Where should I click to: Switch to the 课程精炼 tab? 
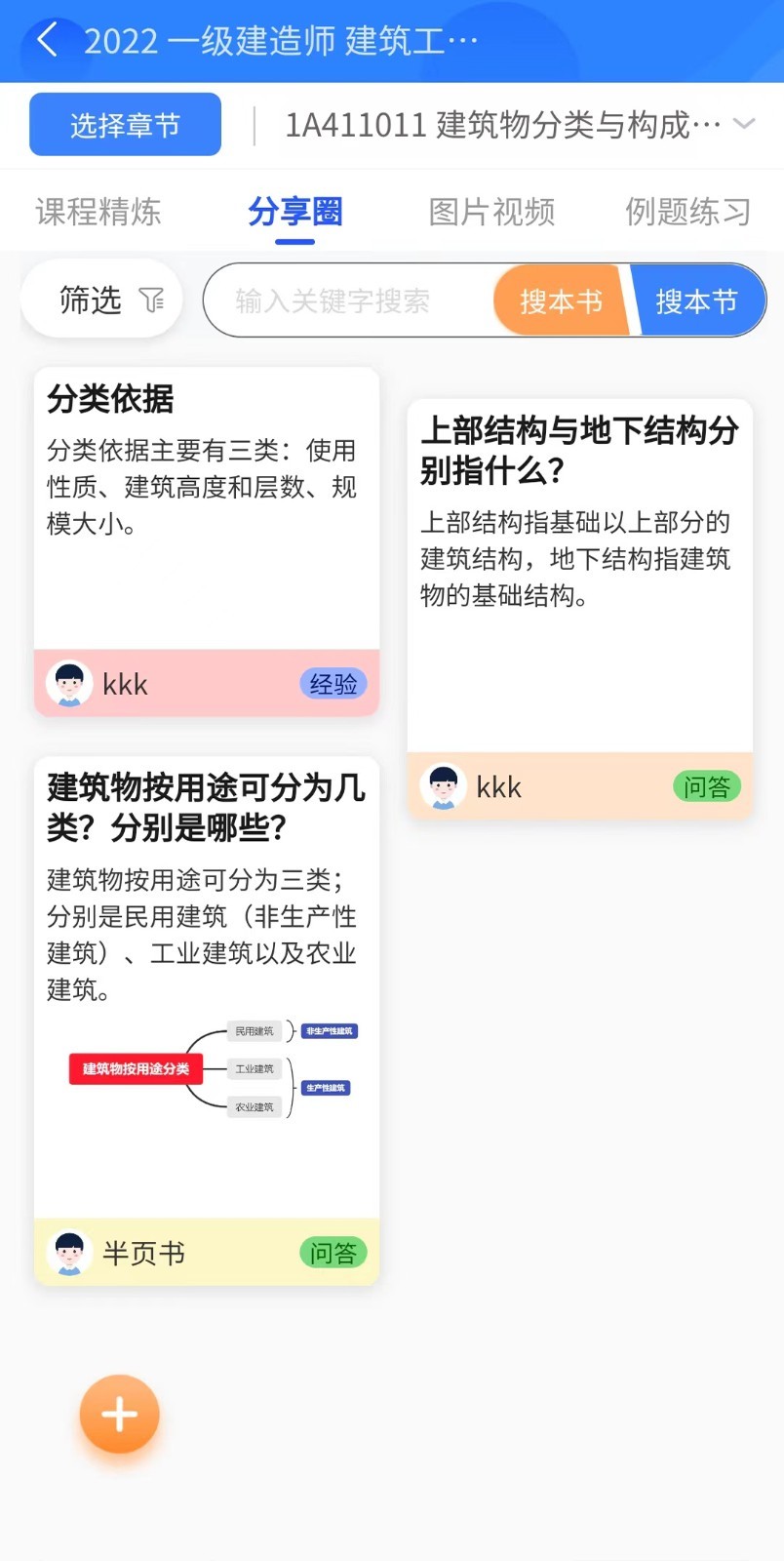tap(98, 212)
